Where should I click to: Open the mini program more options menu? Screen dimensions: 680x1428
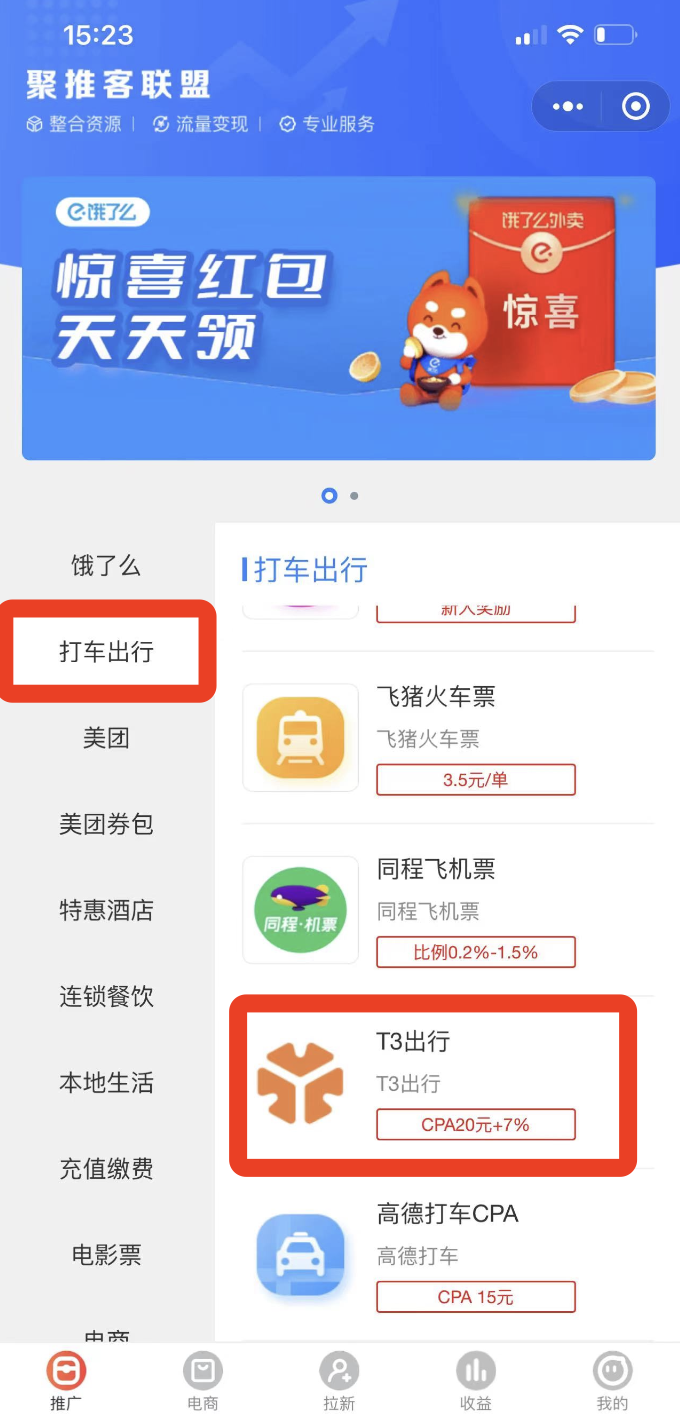pos(567,107)
